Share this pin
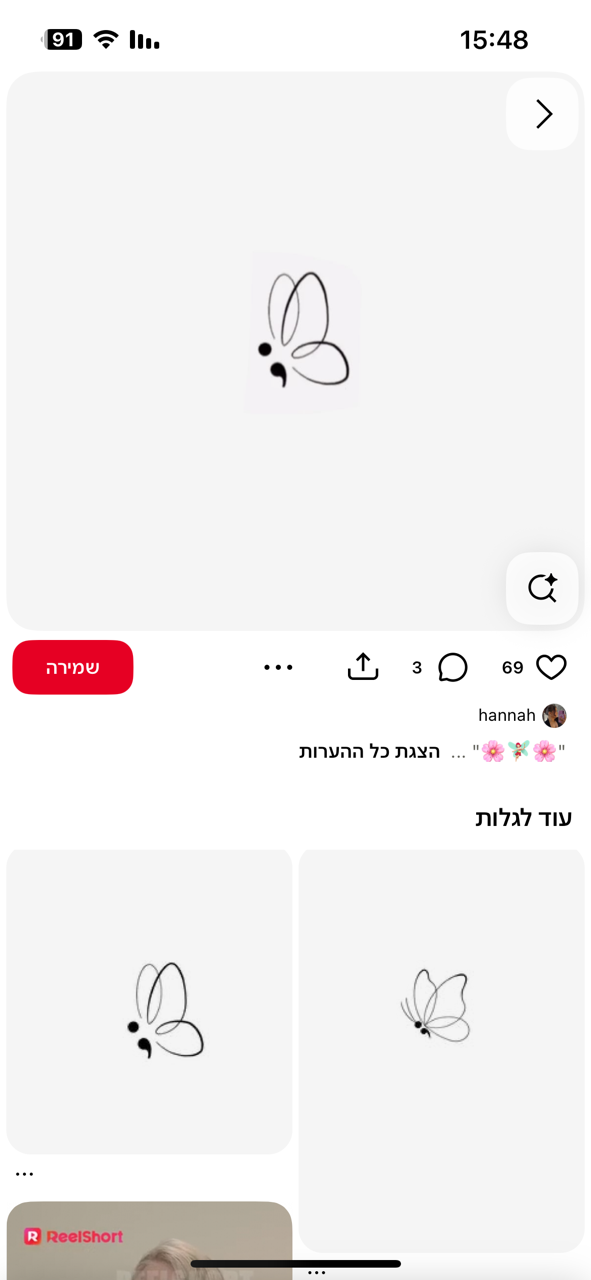 [363, 667]
